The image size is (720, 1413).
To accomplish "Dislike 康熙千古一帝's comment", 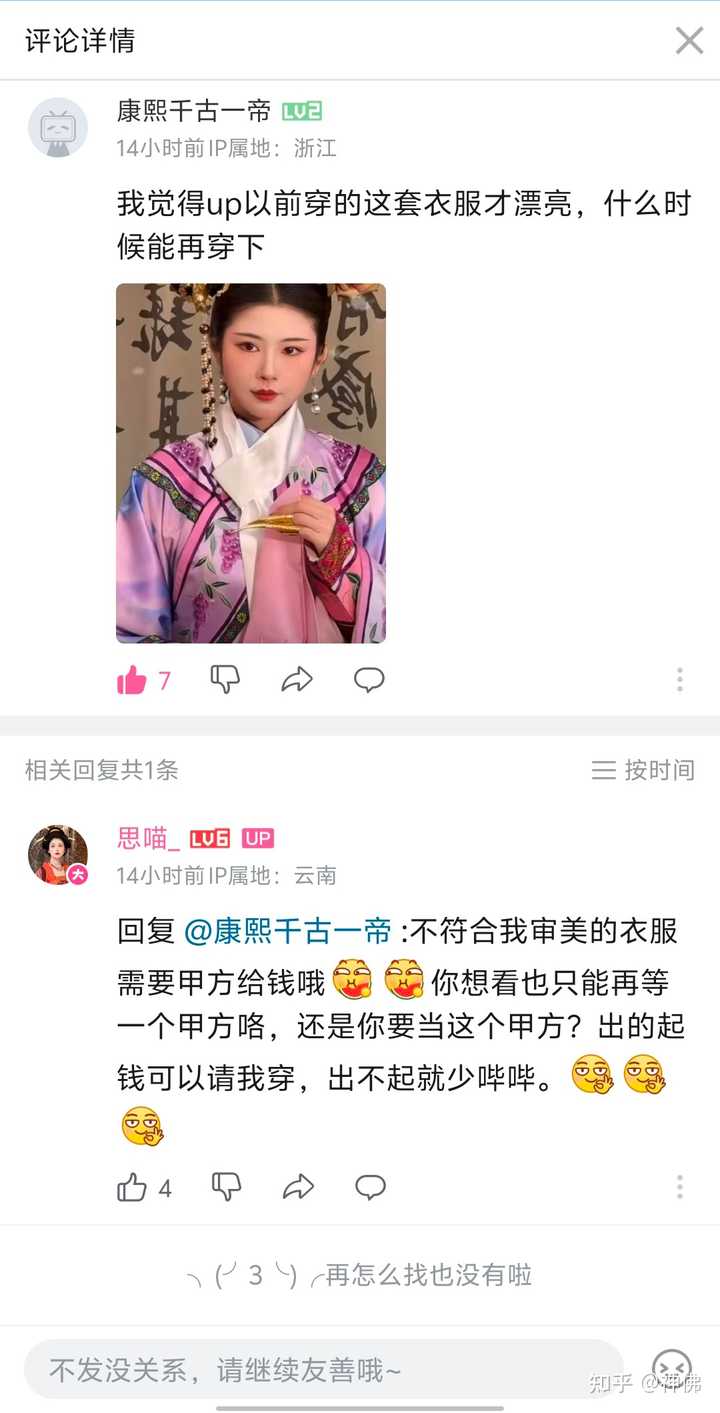I will pyautogui.click(x=225, y=680).
